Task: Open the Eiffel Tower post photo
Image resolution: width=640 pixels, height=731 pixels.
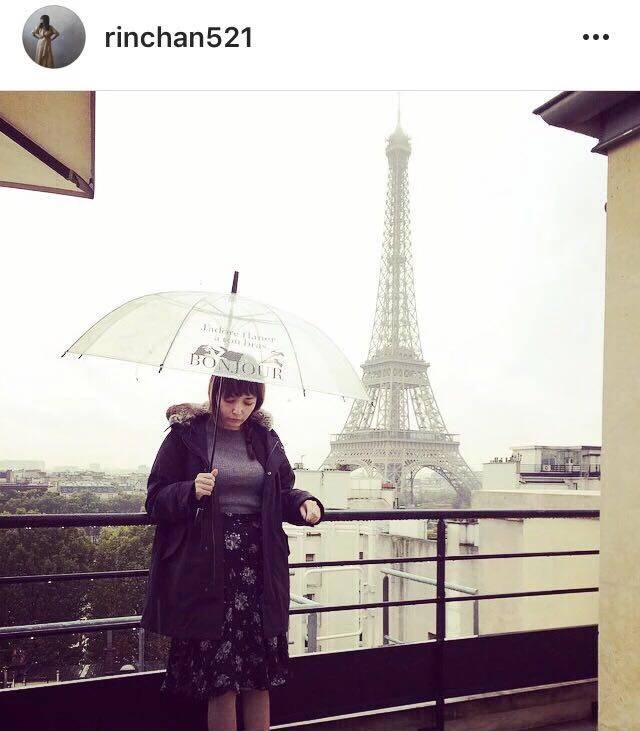Action: click(x=320, y=410)
